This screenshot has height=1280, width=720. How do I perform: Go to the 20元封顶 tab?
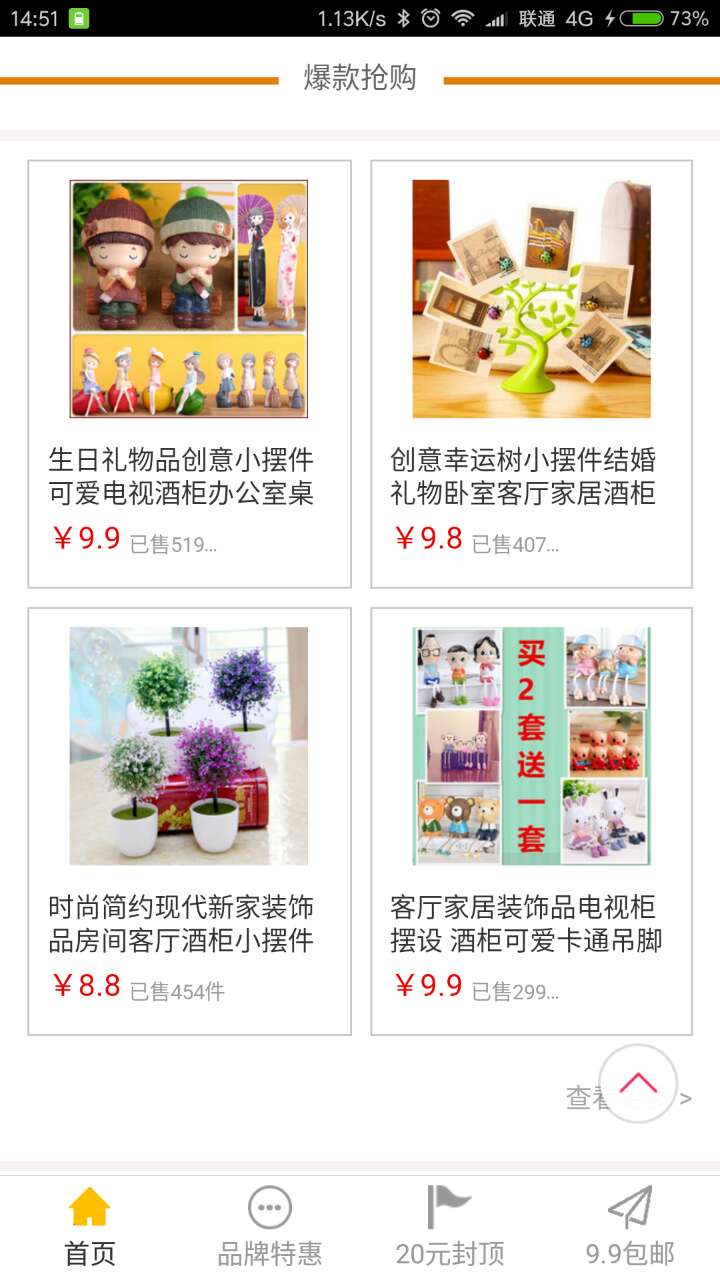pos(450,1227)
